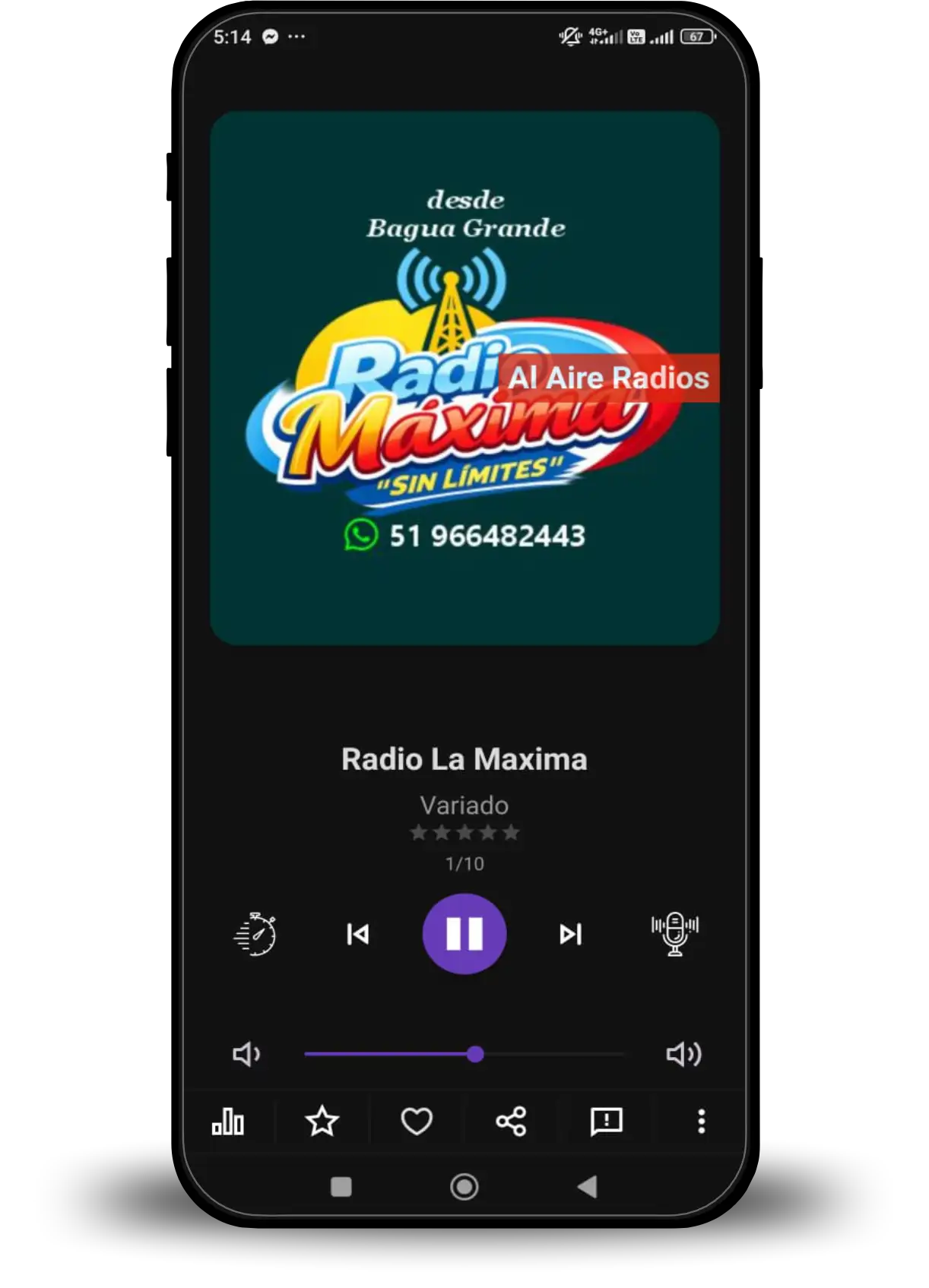Image resolution: width=929 pixels, height=1288 pixels.
Task: Go to the previous station
Action: pyautogui.click(x=358, y=934)
